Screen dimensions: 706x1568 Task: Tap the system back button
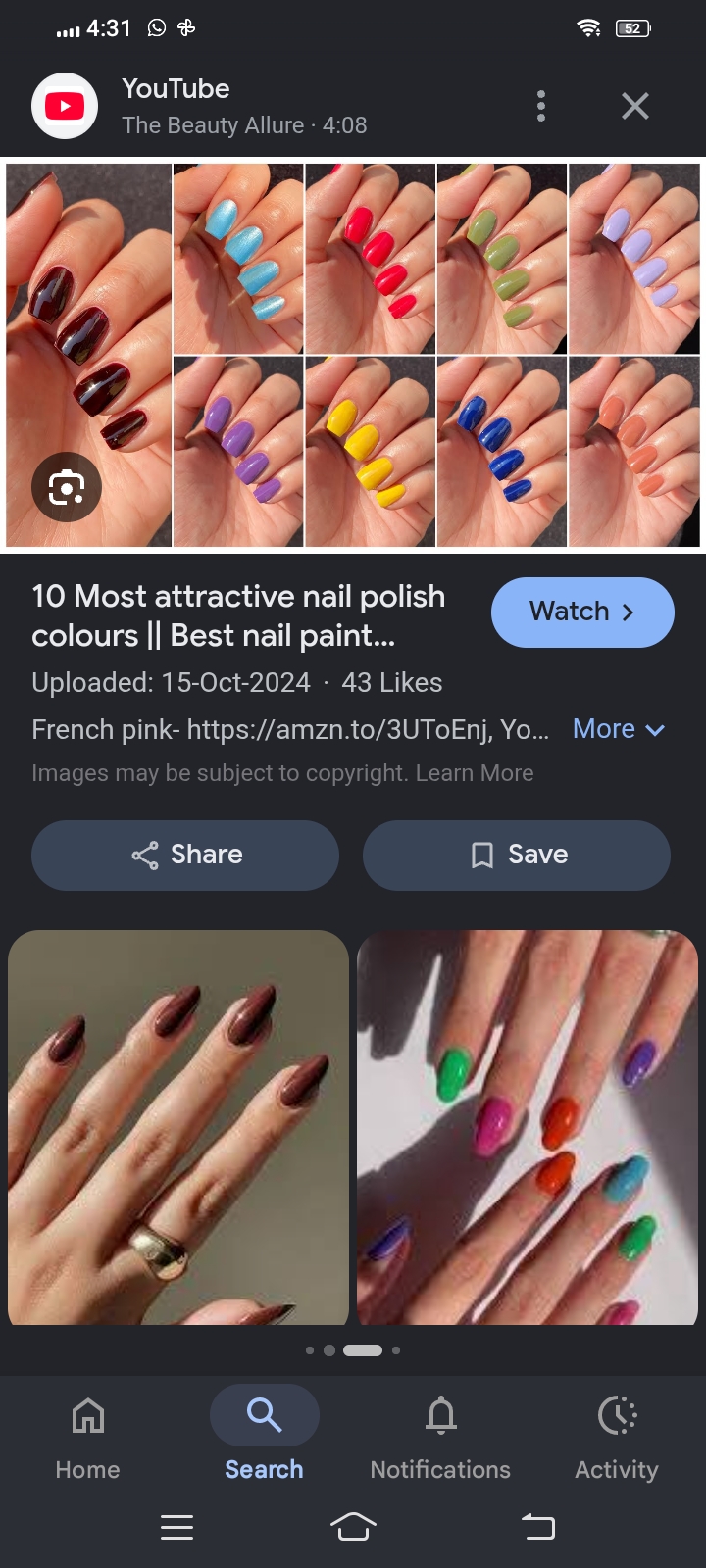pyautogui.click(x=538, y=1527)
